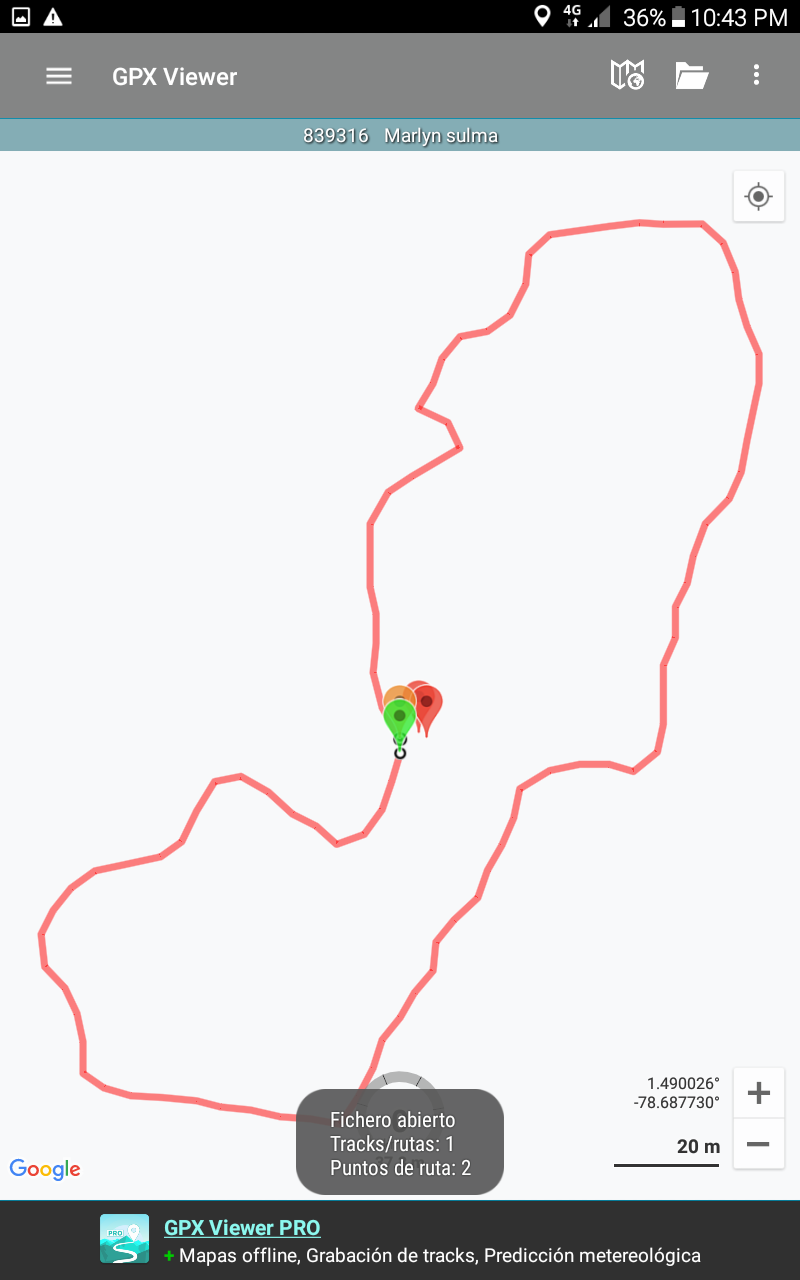Screen dimensions: 800x1280
Task: Tap the 839316 Marlyn sulma track bar
Action: pyautogui.click(x=400, y=136)
